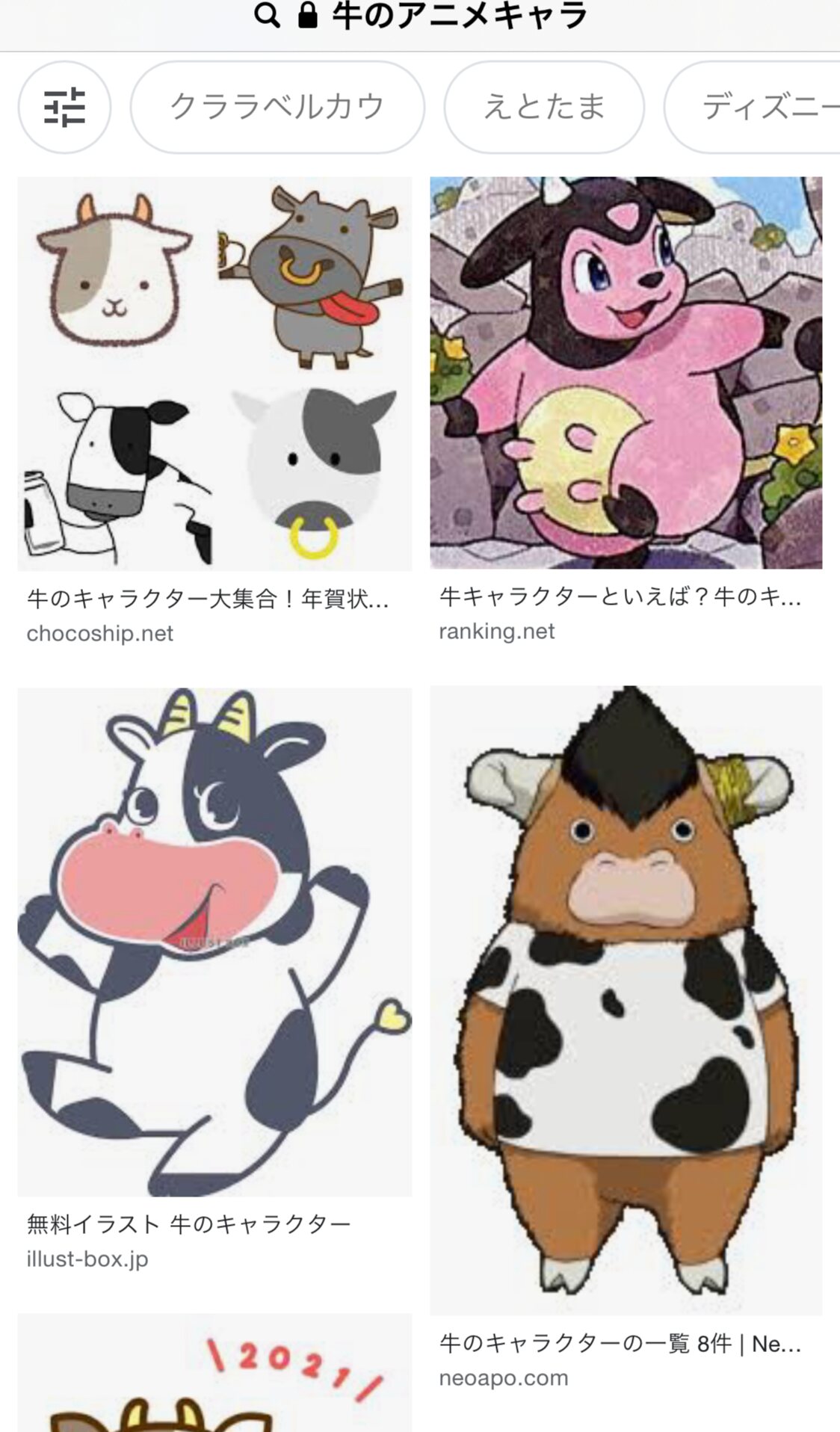
Task: Open the search filter options icon
Action: click(65, 108)
